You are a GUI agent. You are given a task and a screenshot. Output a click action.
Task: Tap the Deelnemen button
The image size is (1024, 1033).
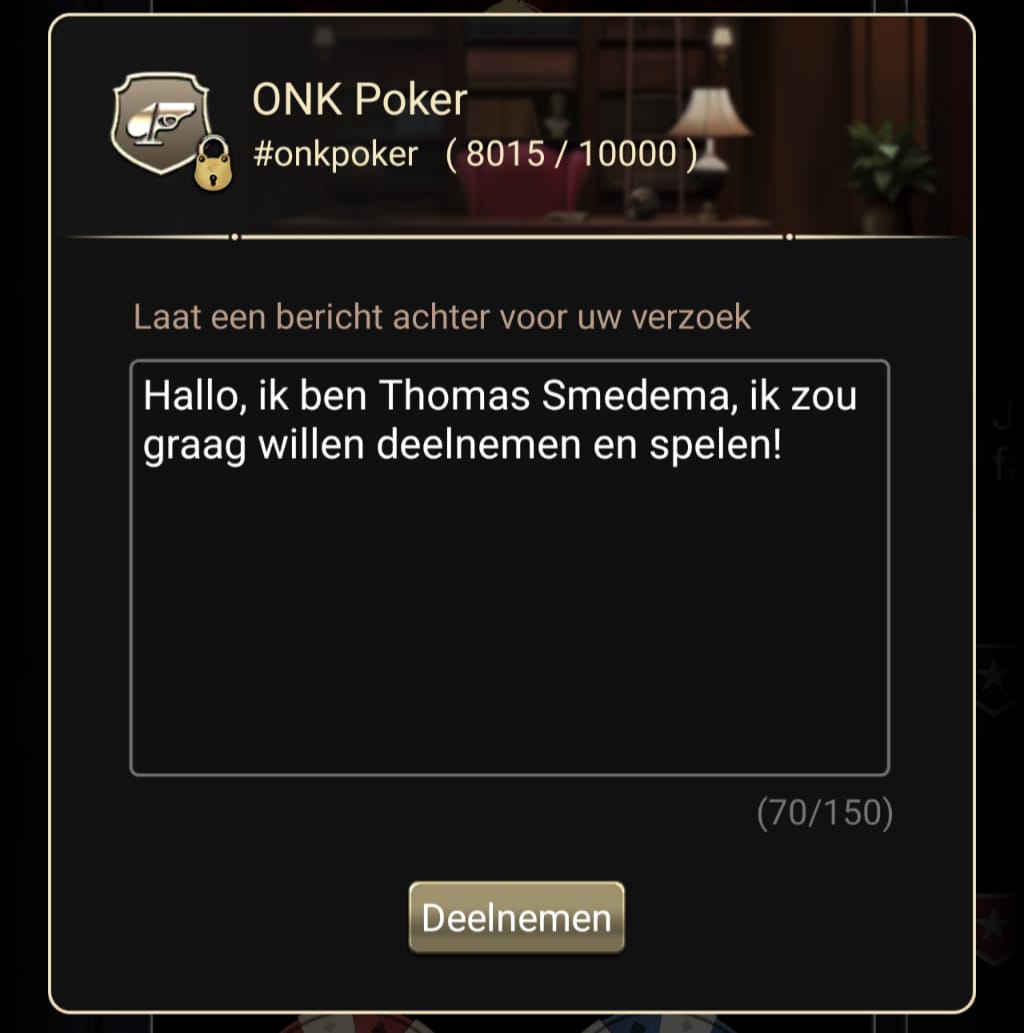click(x=516, y=917)
